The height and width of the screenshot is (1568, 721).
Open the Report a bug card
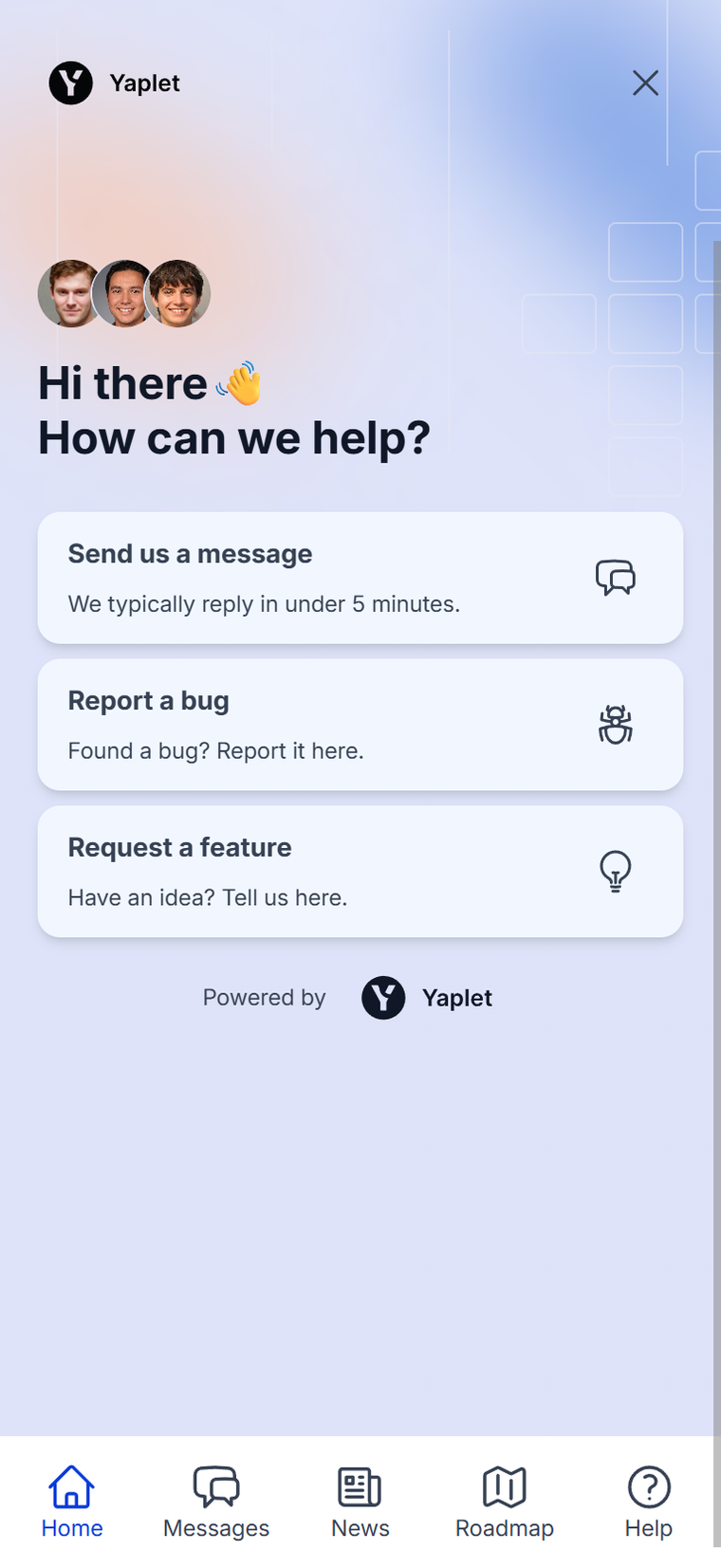tap(360, 725)
